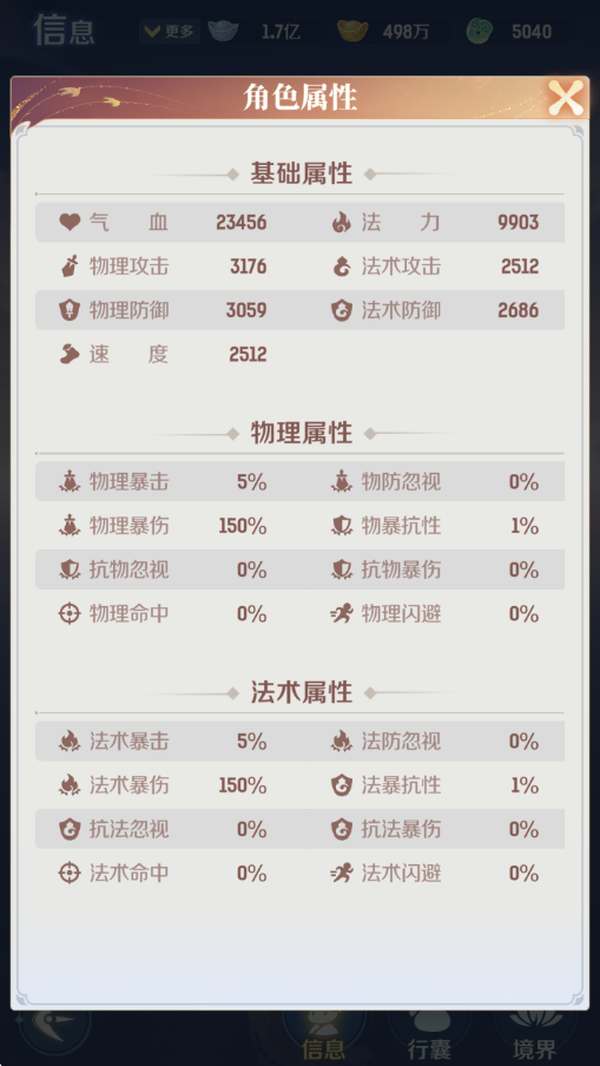Viewport: 600px width, 1066px height.
Task: Go to the 境界 tab
Action: pos(533,1040)
